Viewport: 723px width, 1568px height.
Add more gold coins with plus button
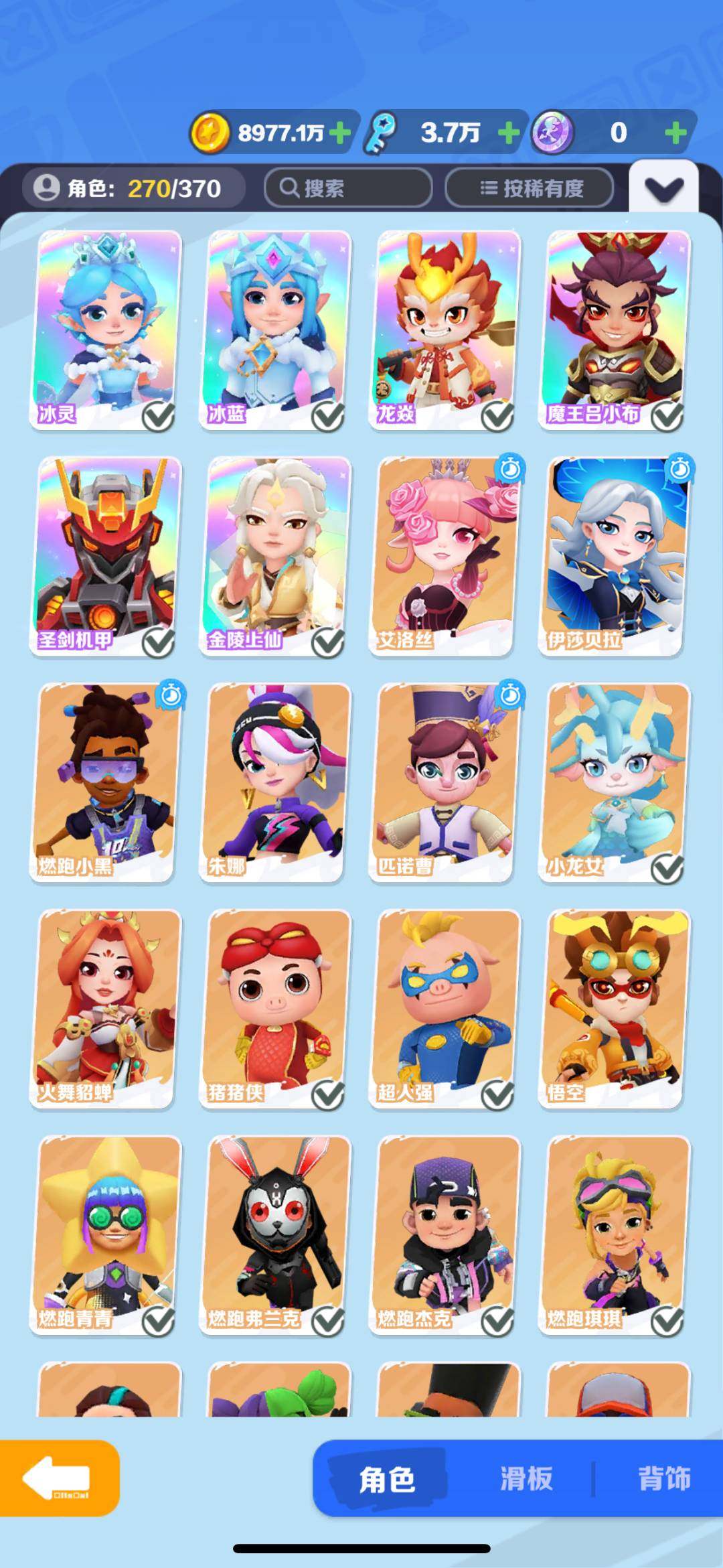coord(340,133)
